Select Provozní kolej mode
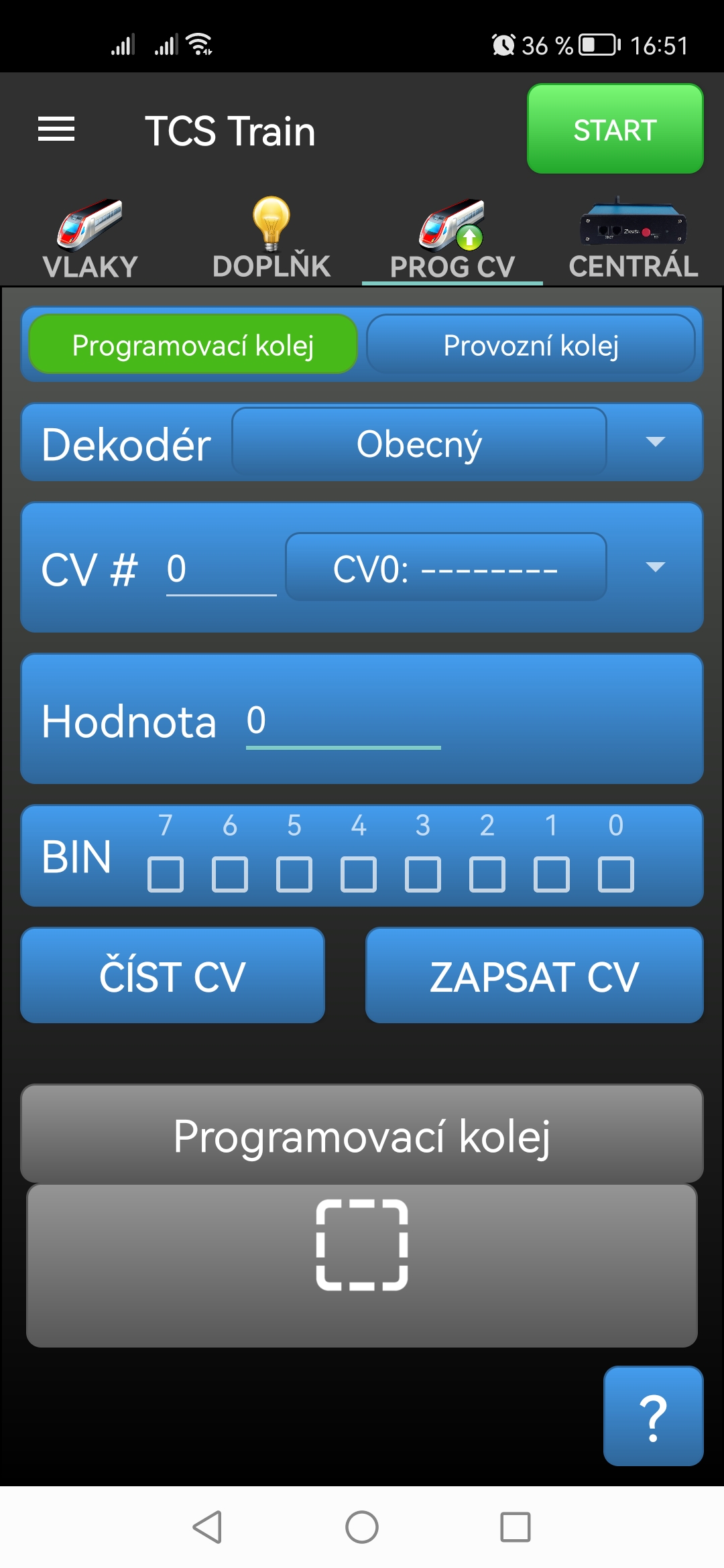 530,346
